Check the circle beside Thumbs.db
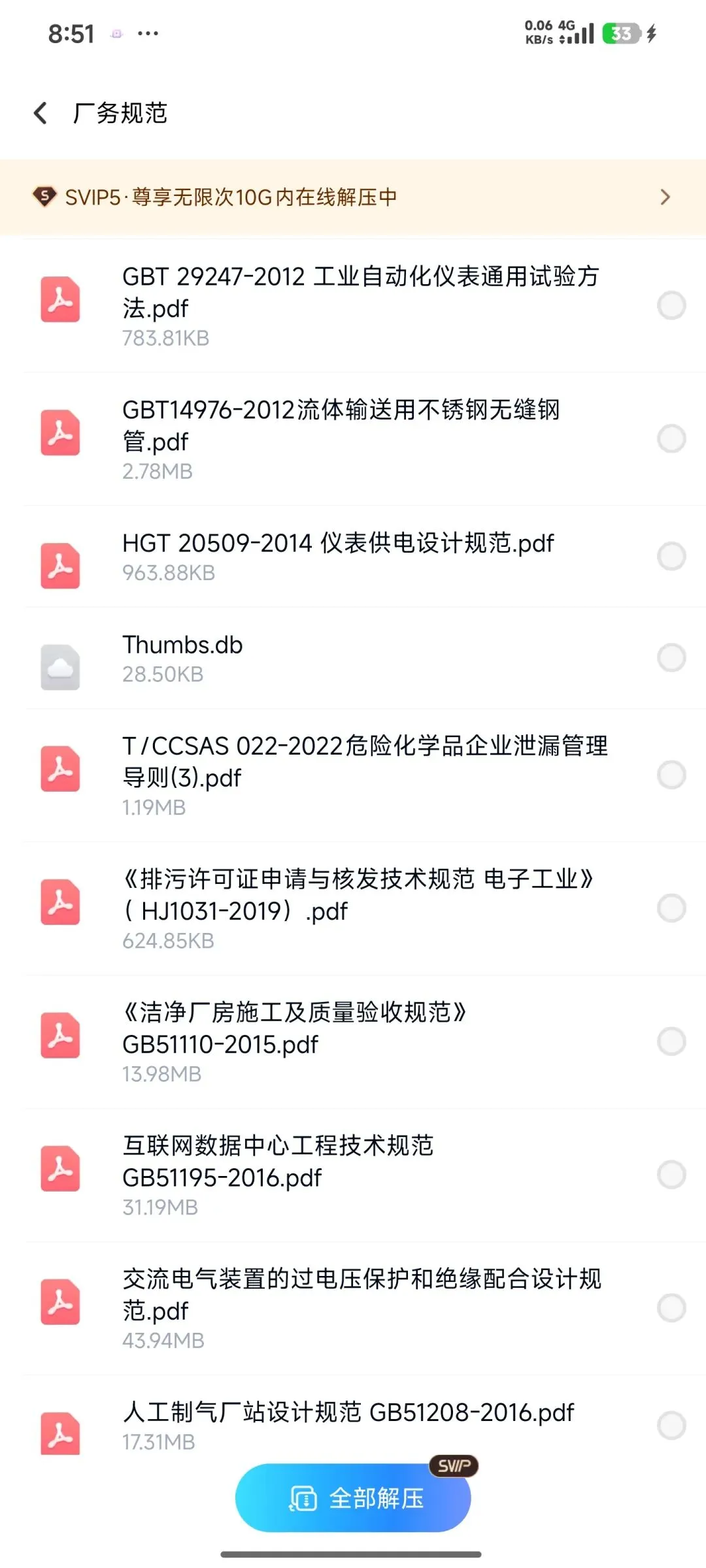 tap(671, 657)
